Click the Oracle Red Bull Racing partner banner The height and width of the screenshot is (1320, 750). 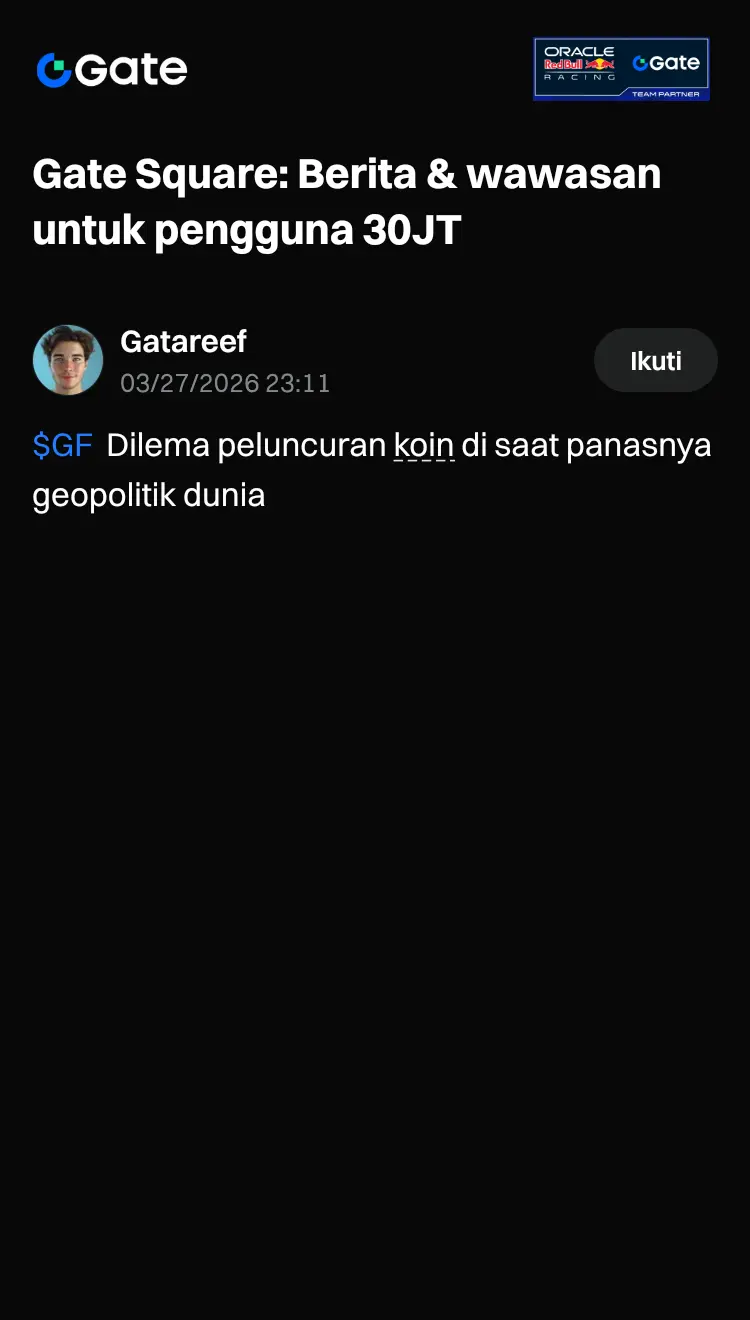click(x=621, y=68)
